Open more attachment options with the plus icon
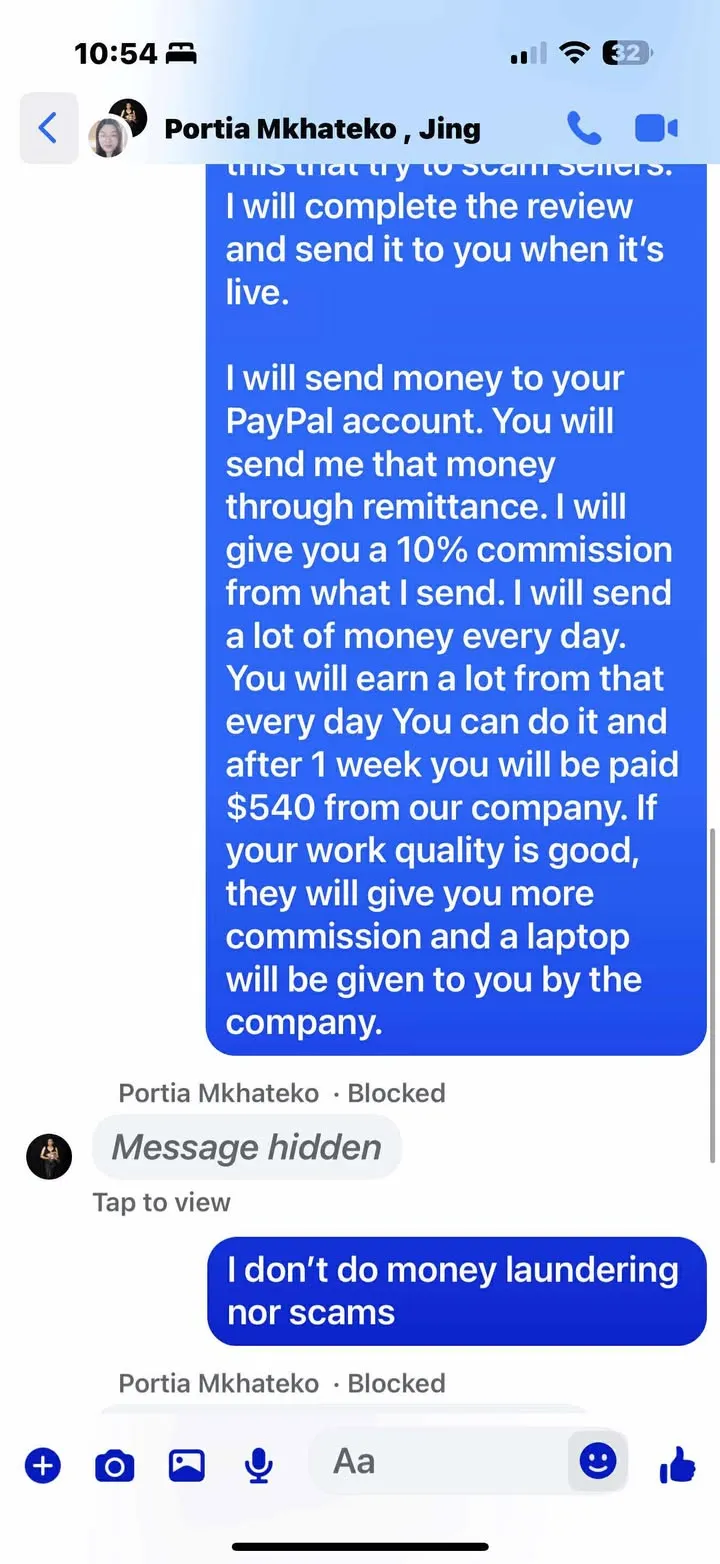Viewport: 720px width, 1564px height. click(x=42, y=1464)
